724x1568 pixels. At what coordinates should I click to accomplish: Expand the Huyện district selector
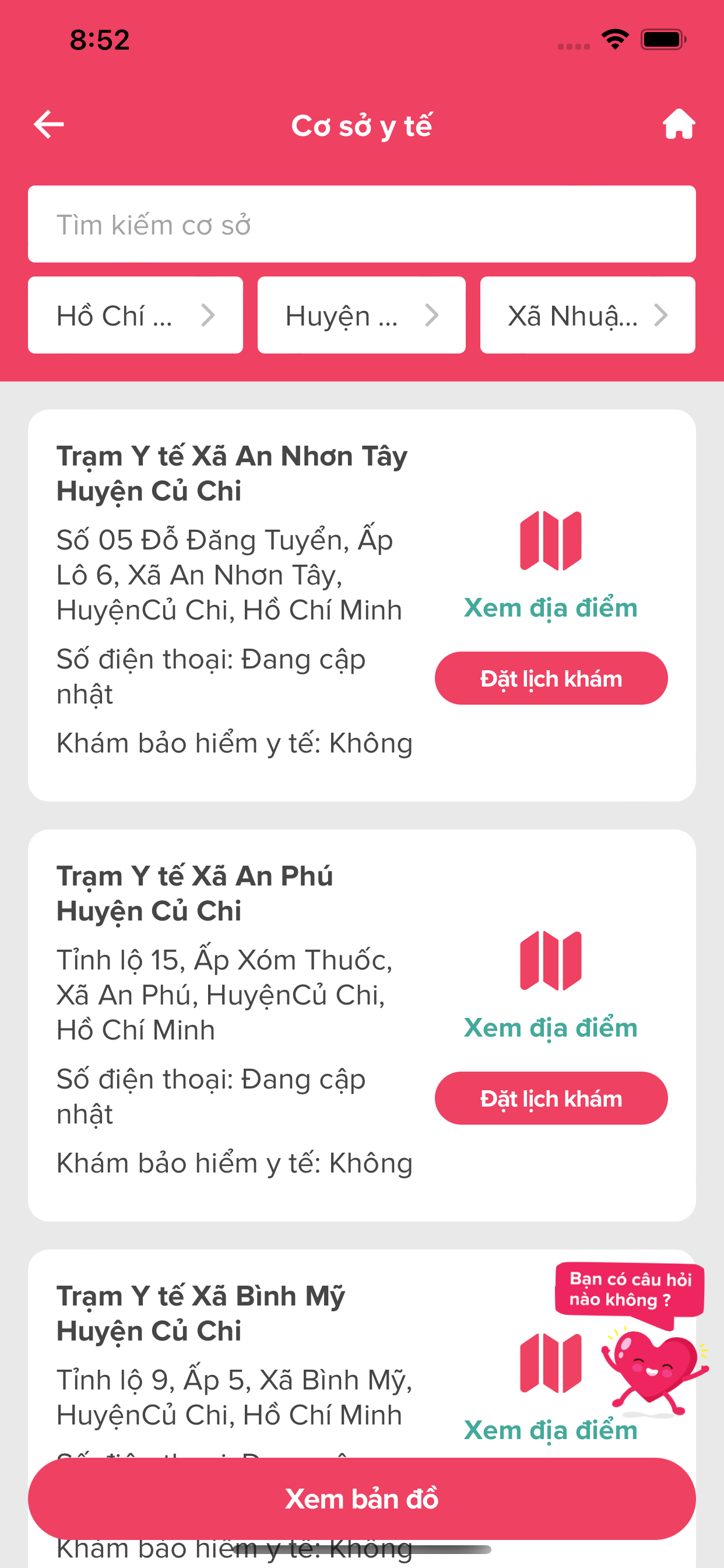pos(361,314)
